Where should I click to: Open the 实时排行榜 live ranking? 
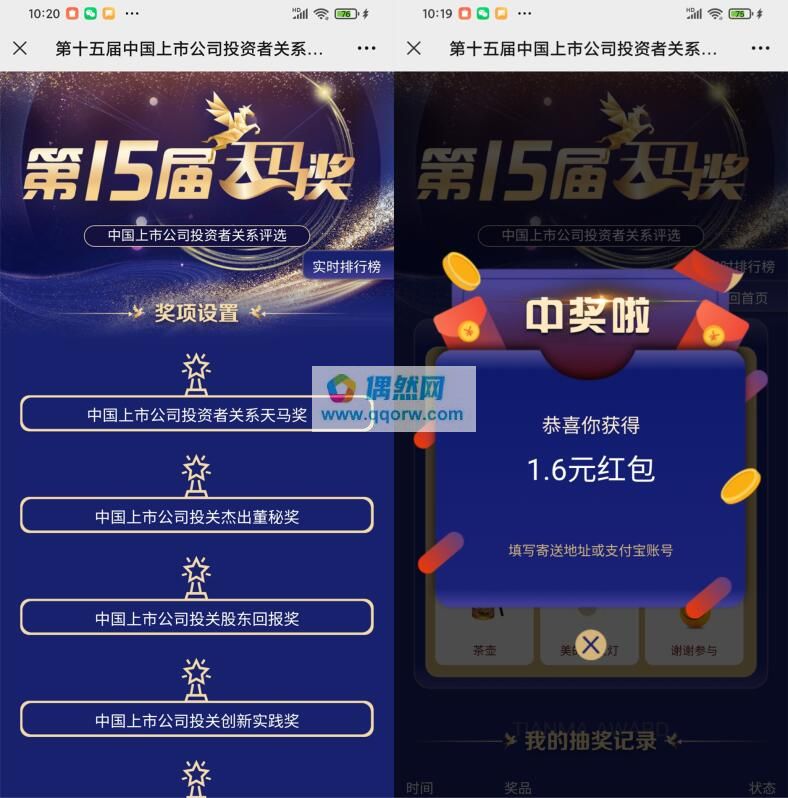pos(346,267)
